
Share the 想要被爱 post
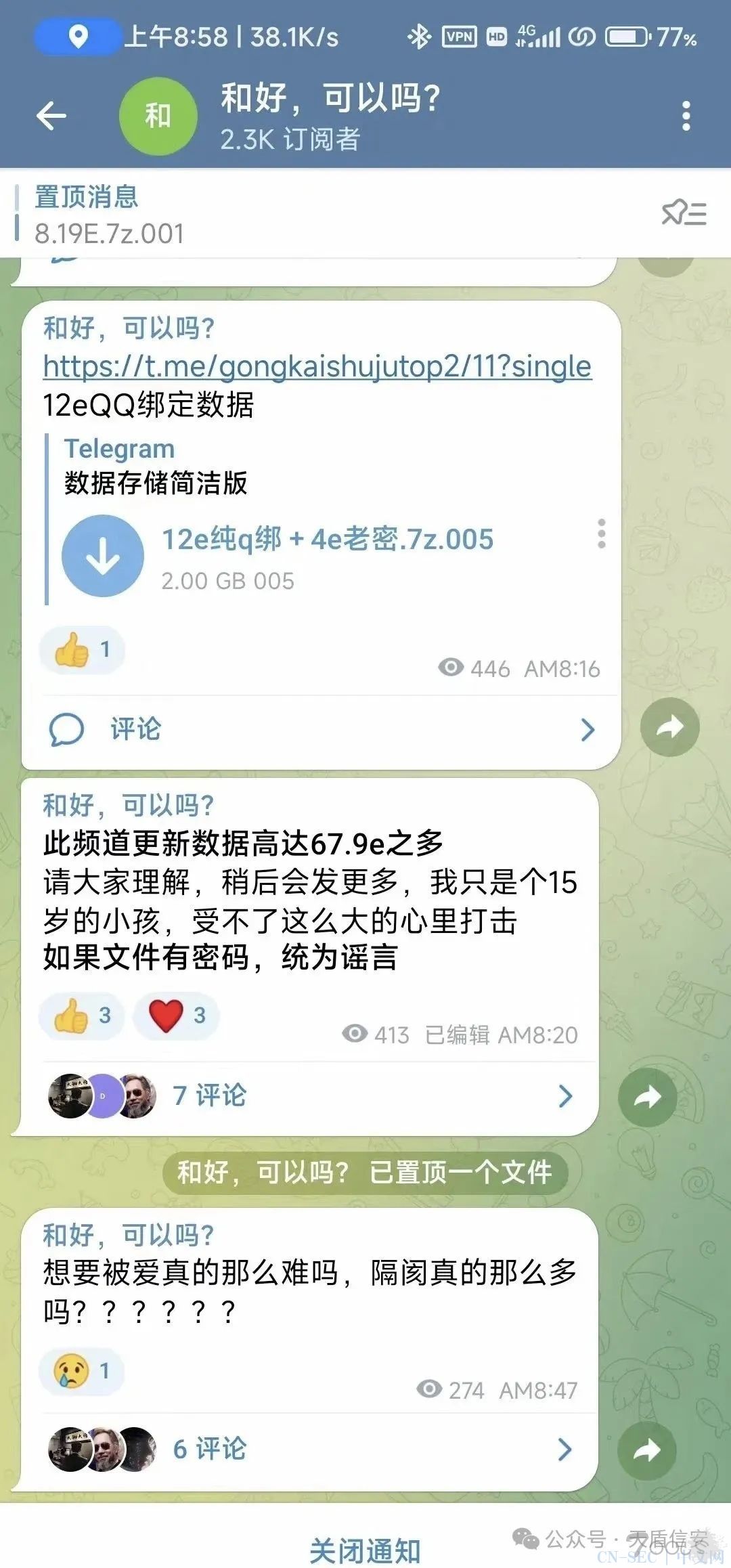pos(647,1451)
